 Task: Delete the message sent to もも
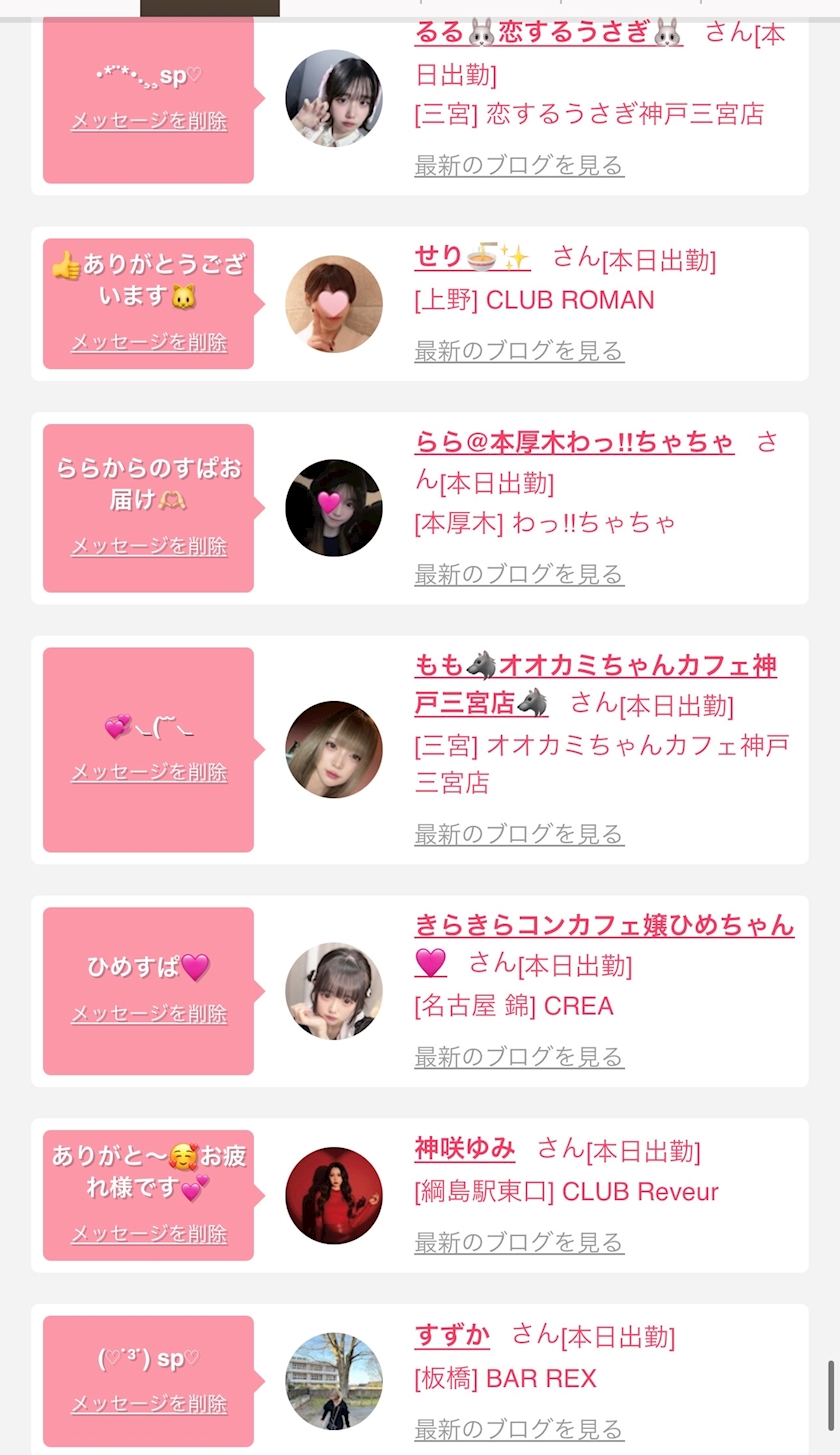149,772
